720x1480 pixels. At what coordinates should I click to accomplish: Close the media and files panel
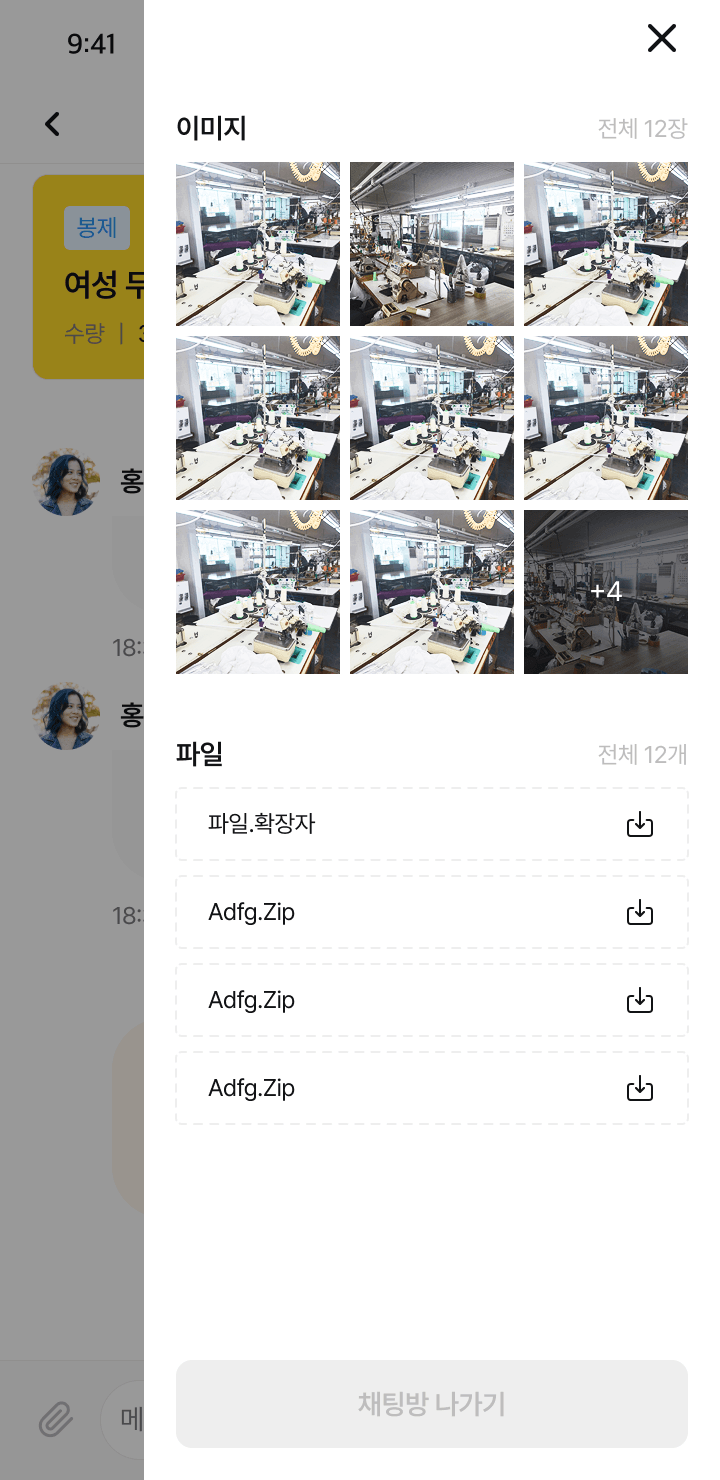click(662, 38)
